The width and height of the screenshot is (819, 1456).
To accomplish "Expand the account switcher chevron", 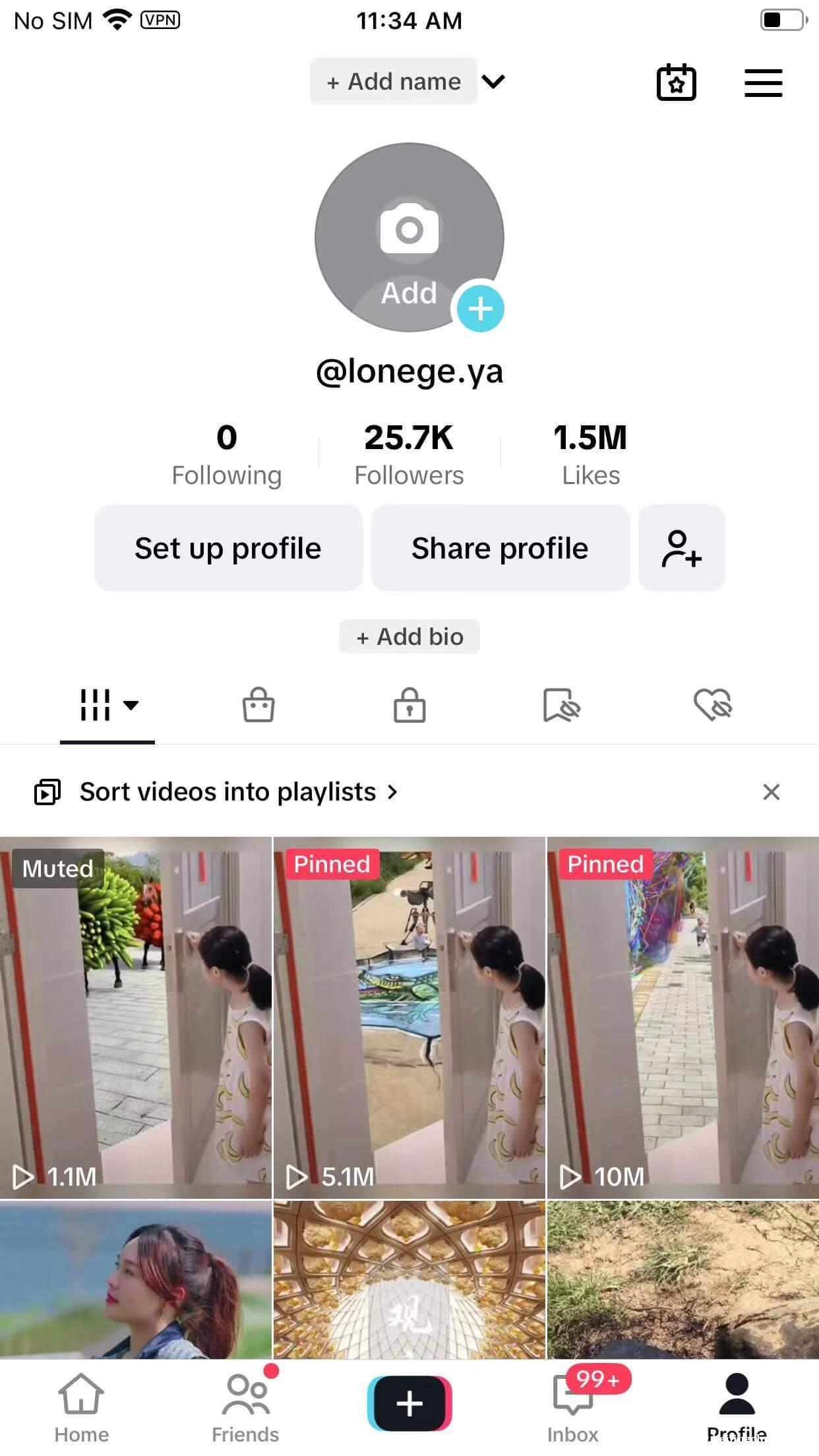I will point(493,82).
